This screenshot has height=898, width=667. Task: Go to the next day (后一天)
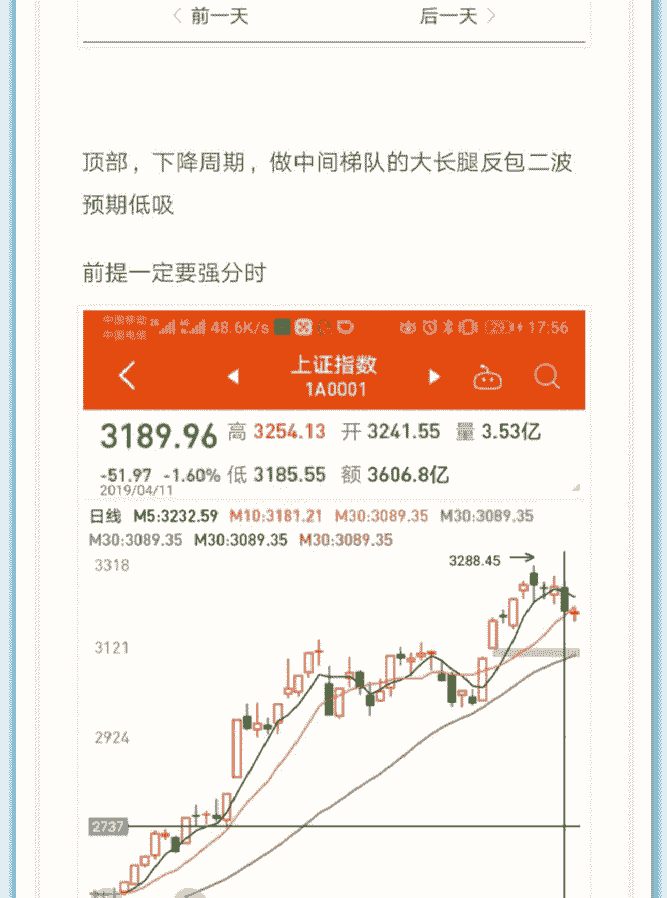point(457,16)
